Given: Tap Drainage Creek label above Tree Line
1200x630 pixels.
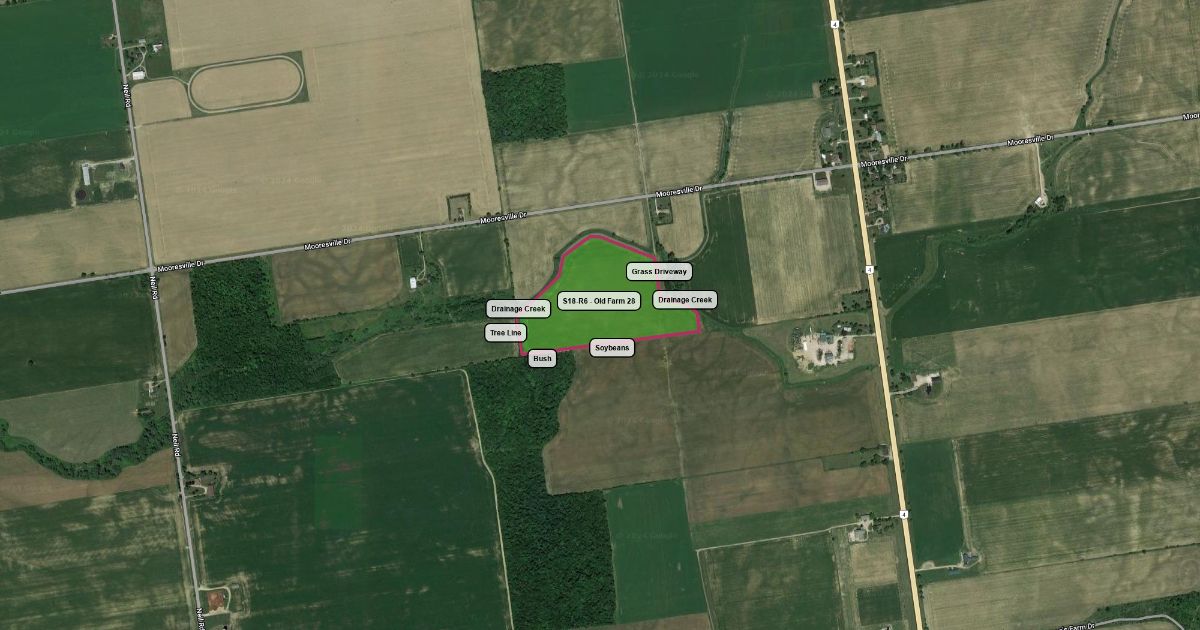Looking at the screenshot, I should (518, 309).
